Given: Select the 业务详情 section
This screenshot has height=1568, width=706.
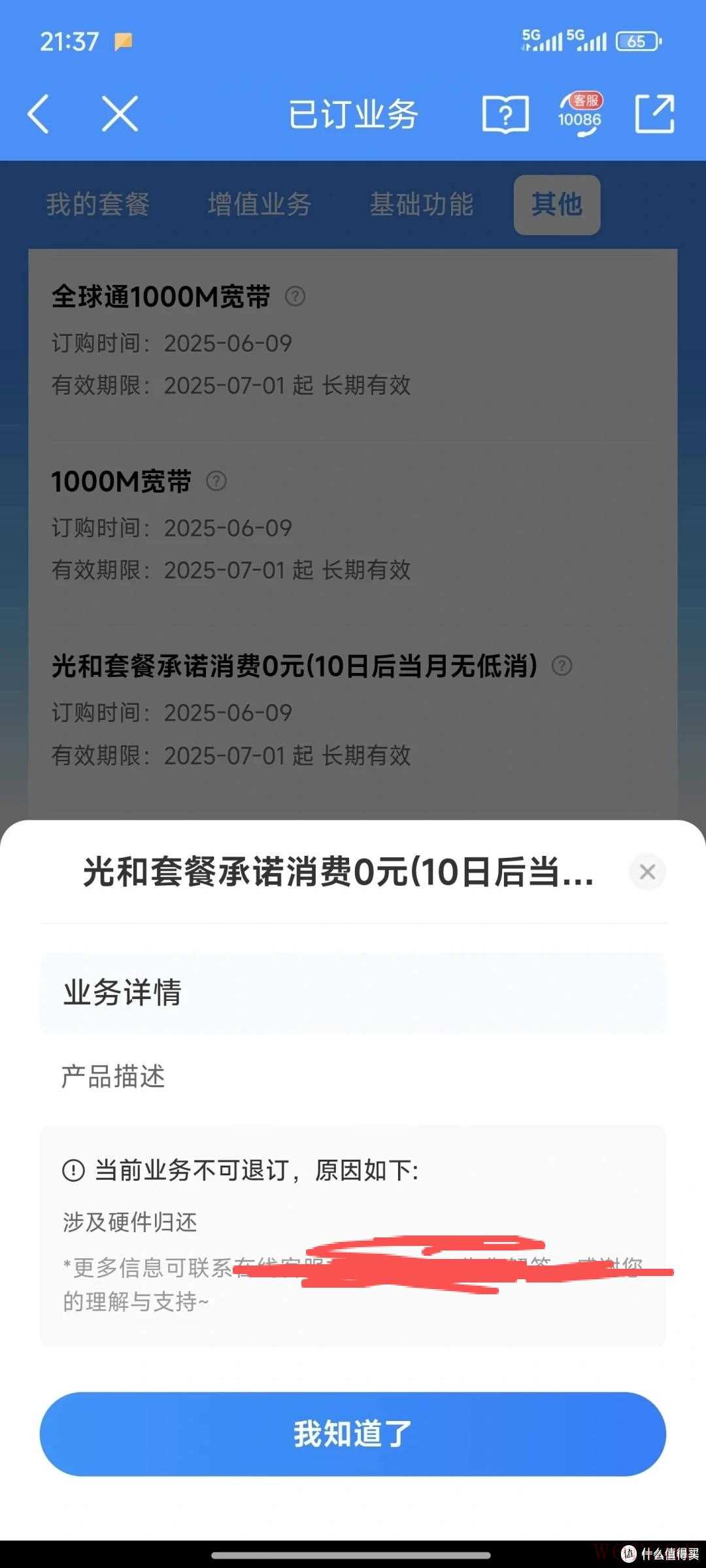Looking at the screenshot, I should pyautogui.click(x=353, y=993).
